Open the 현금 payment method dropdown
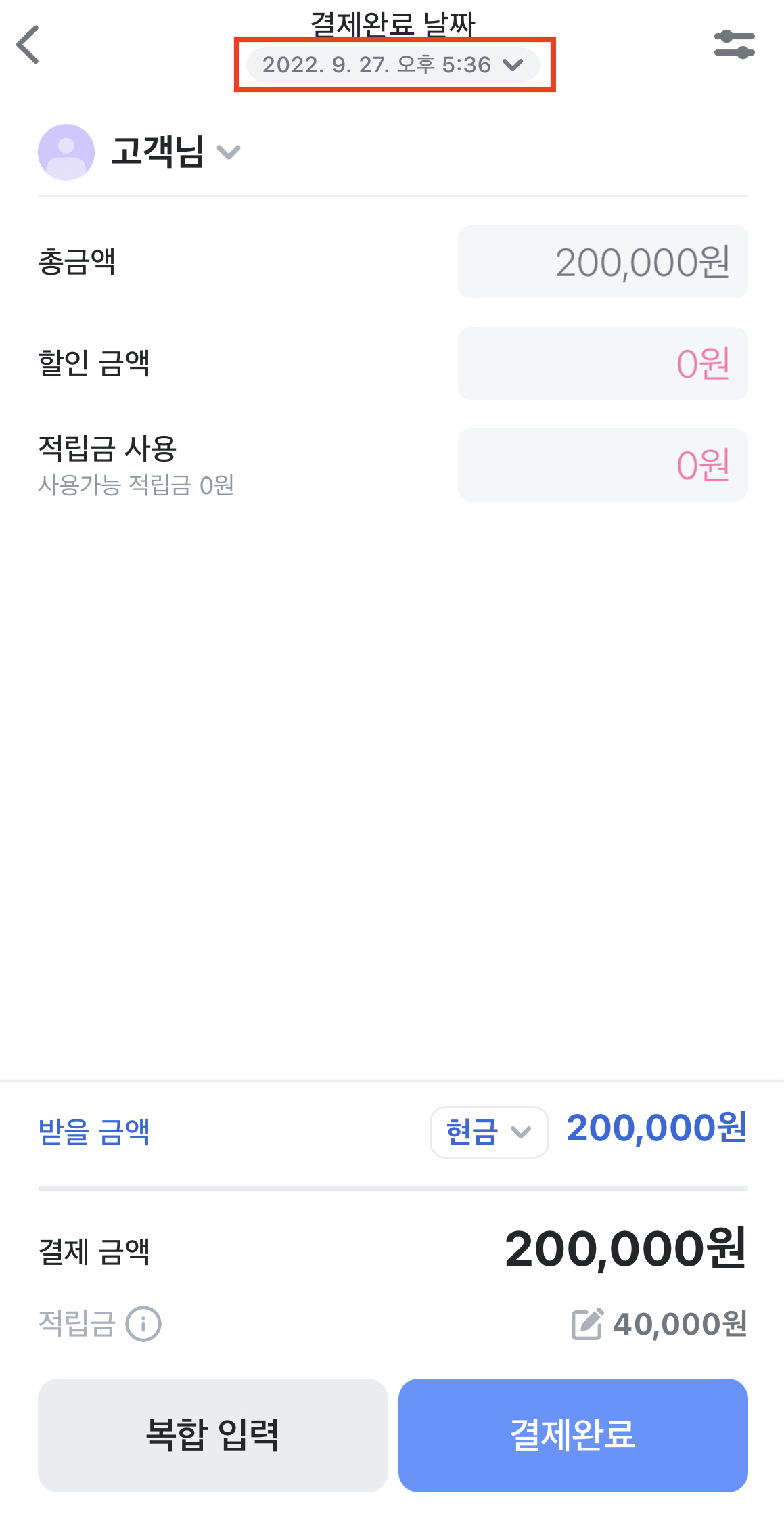Image resolution: width=784 pixels, height=1531 pixels. pyautogui.click(x=488, y=1132)
